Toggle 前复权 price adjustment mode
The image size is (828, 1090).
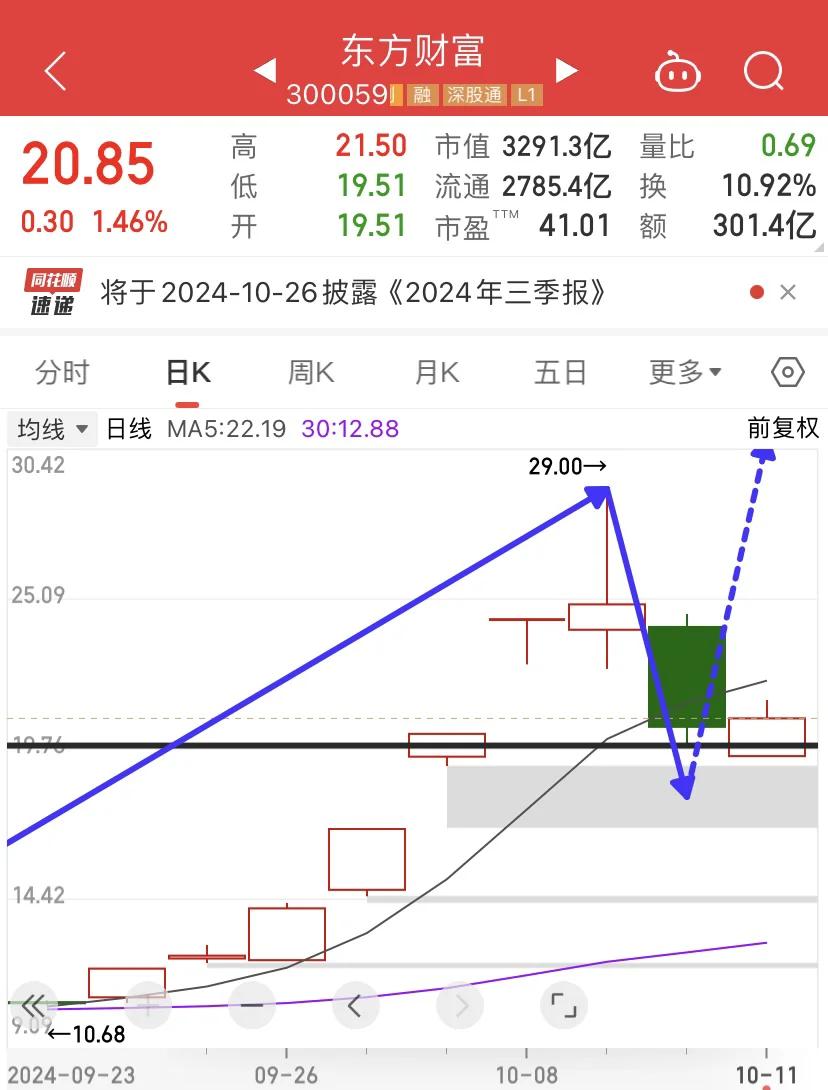[x=784, y=428]
